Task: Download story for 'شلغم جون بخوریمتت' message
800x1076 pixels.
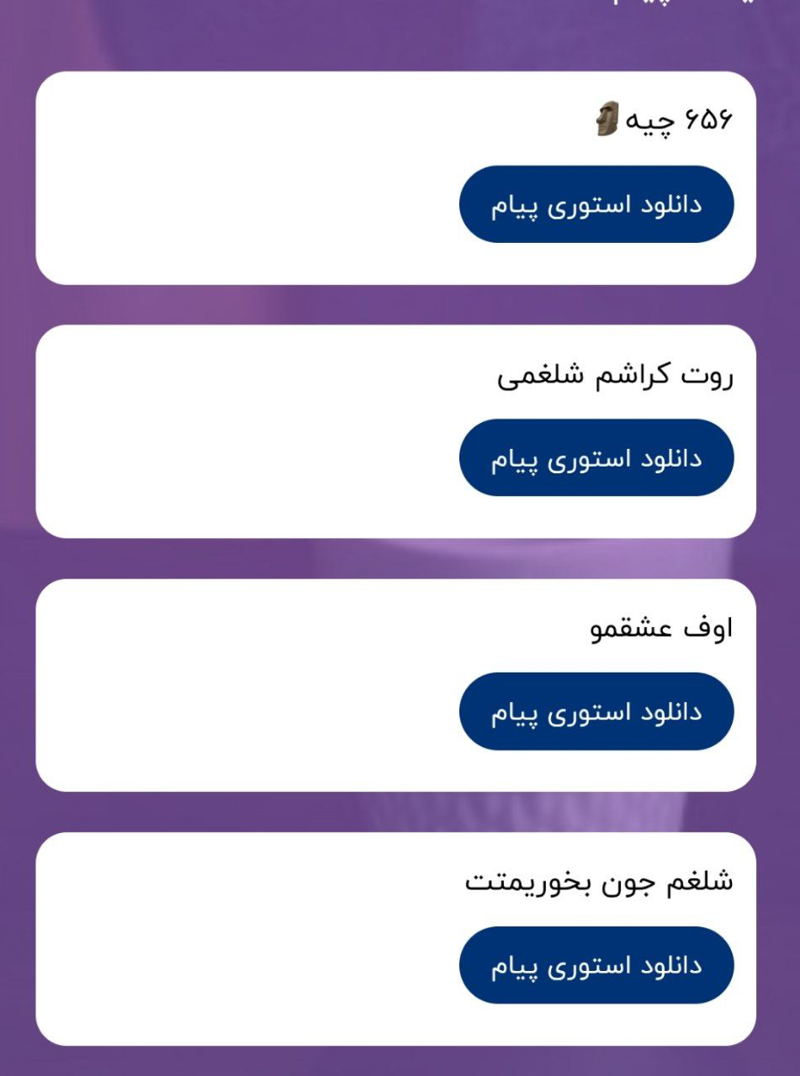Action: click(596, 965)
